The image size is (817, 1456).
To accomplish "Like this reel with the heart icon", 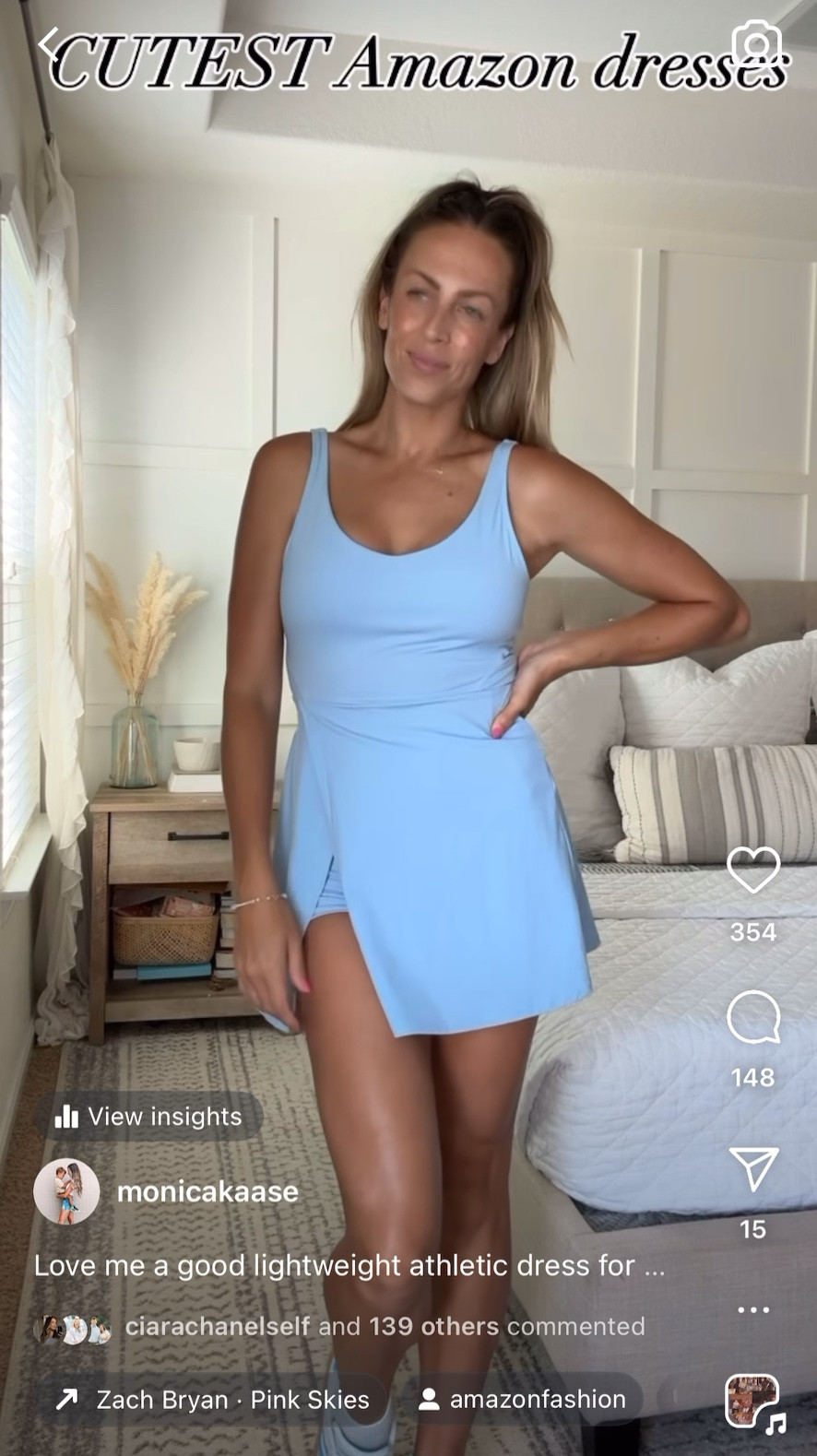I will [x=752, y=870].
